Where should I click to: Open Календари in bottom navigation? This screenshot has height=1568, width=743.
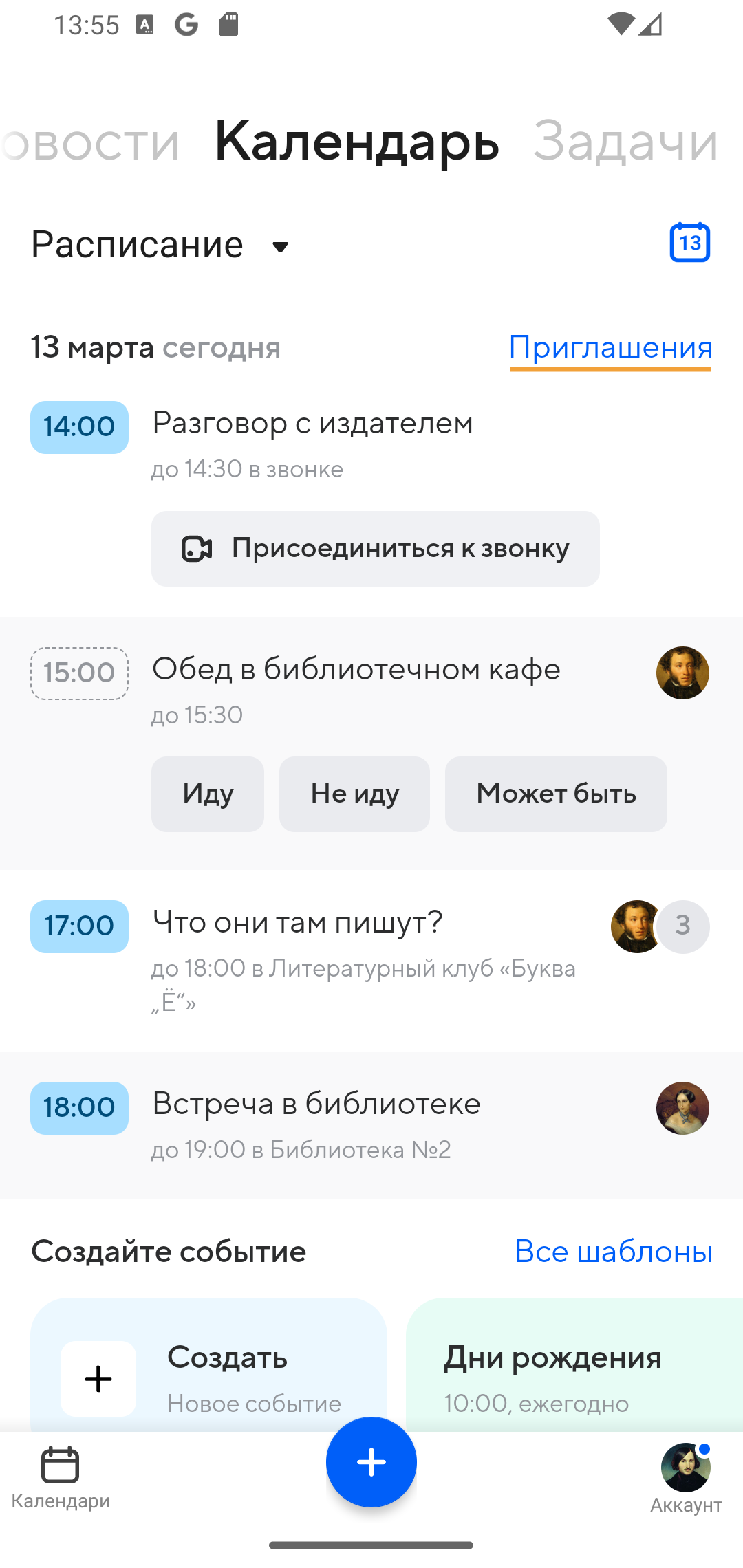[x=60, y=1477]
